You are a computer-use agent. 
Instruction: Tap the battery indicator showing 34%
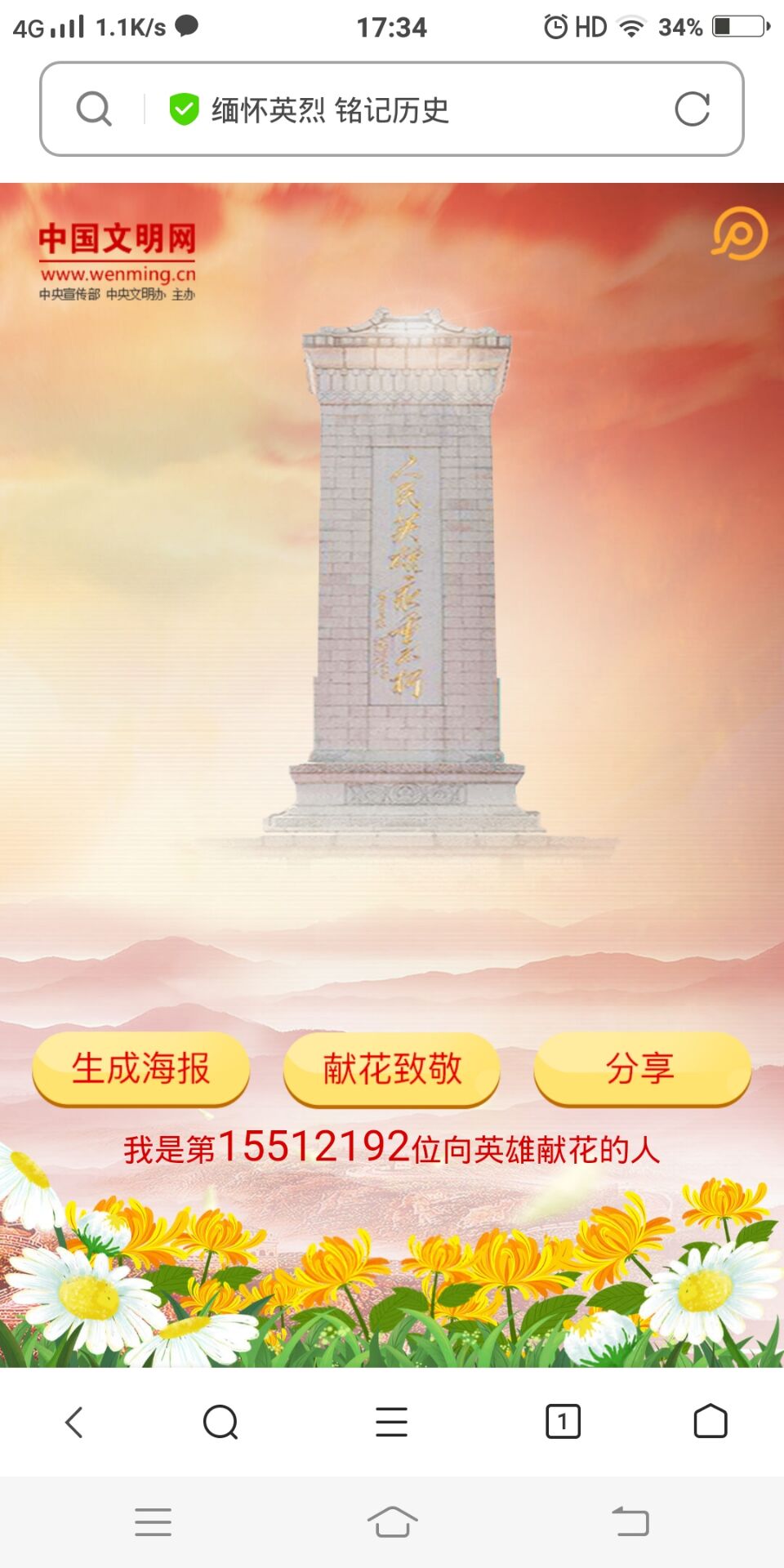(683, 26)
